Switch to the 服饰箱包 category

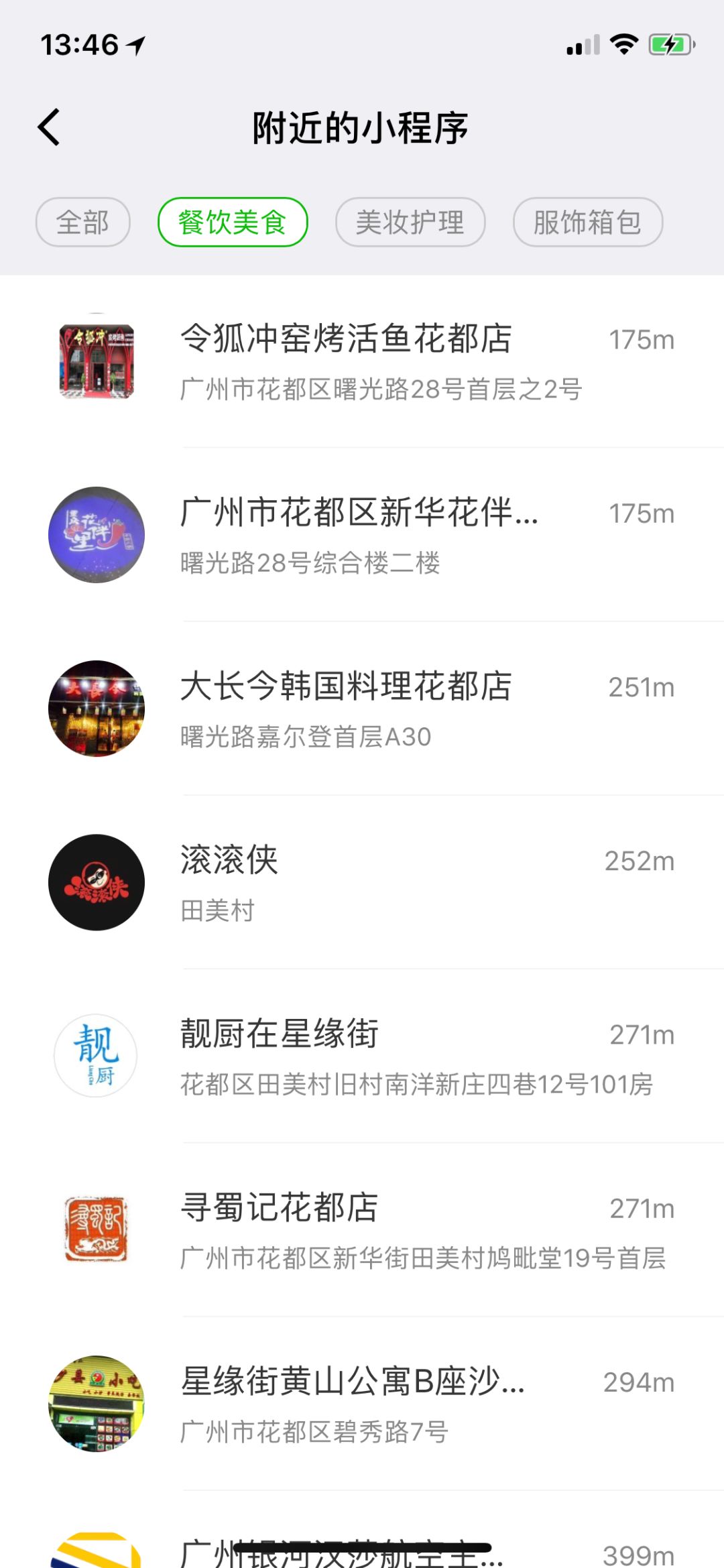point(587,223)
